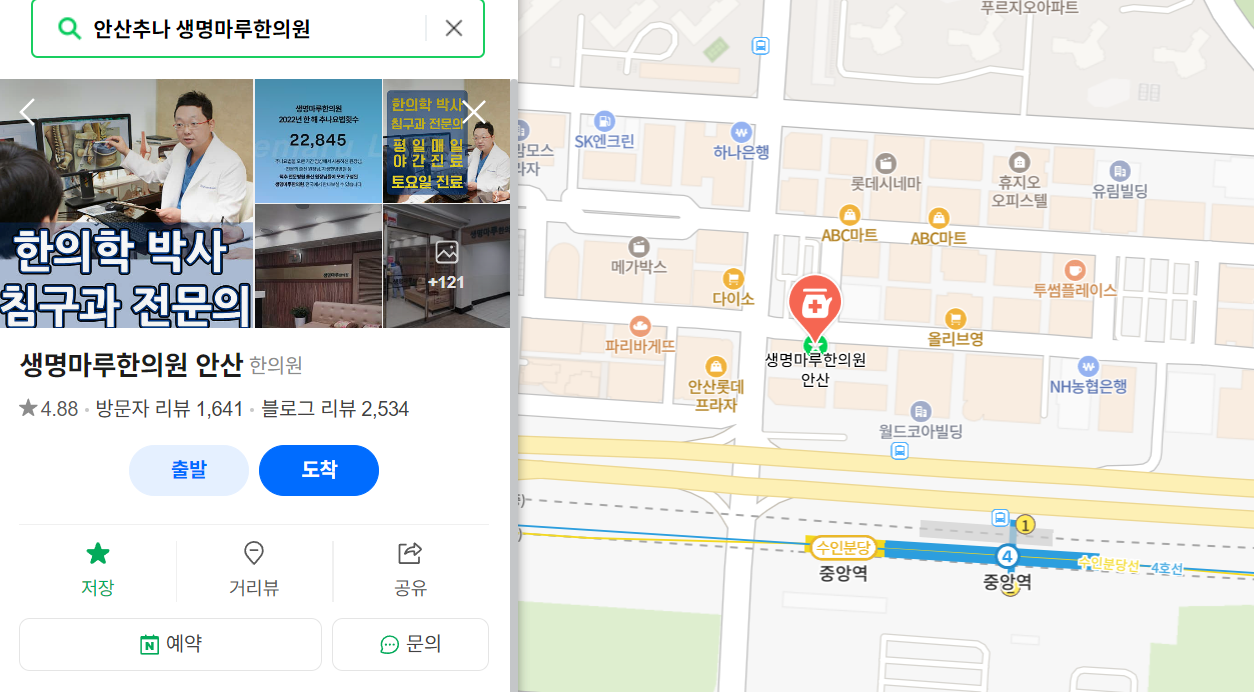Image resolution: width=1254 pixels, height=692 pixels.
Task: Tap the 다이소 marker on the map
Action: (x=733, y=279)
